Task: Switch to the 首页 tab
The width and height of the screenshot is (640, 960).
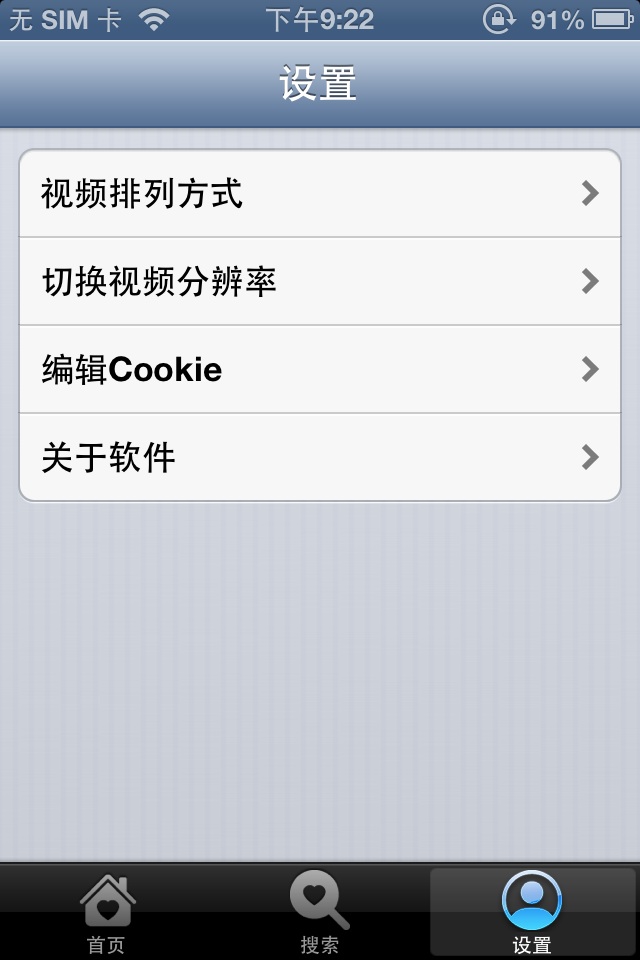Action: pos(107,912)
